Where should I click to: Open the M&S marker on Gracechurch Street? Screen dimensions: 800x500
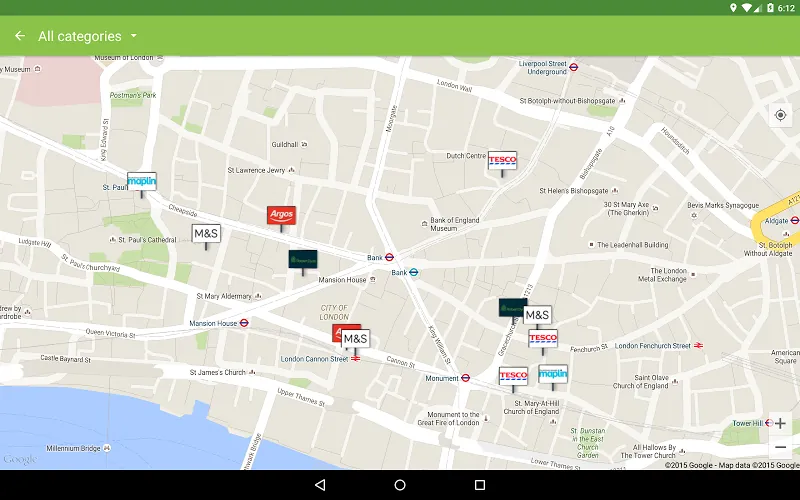[x=537, y=315]
